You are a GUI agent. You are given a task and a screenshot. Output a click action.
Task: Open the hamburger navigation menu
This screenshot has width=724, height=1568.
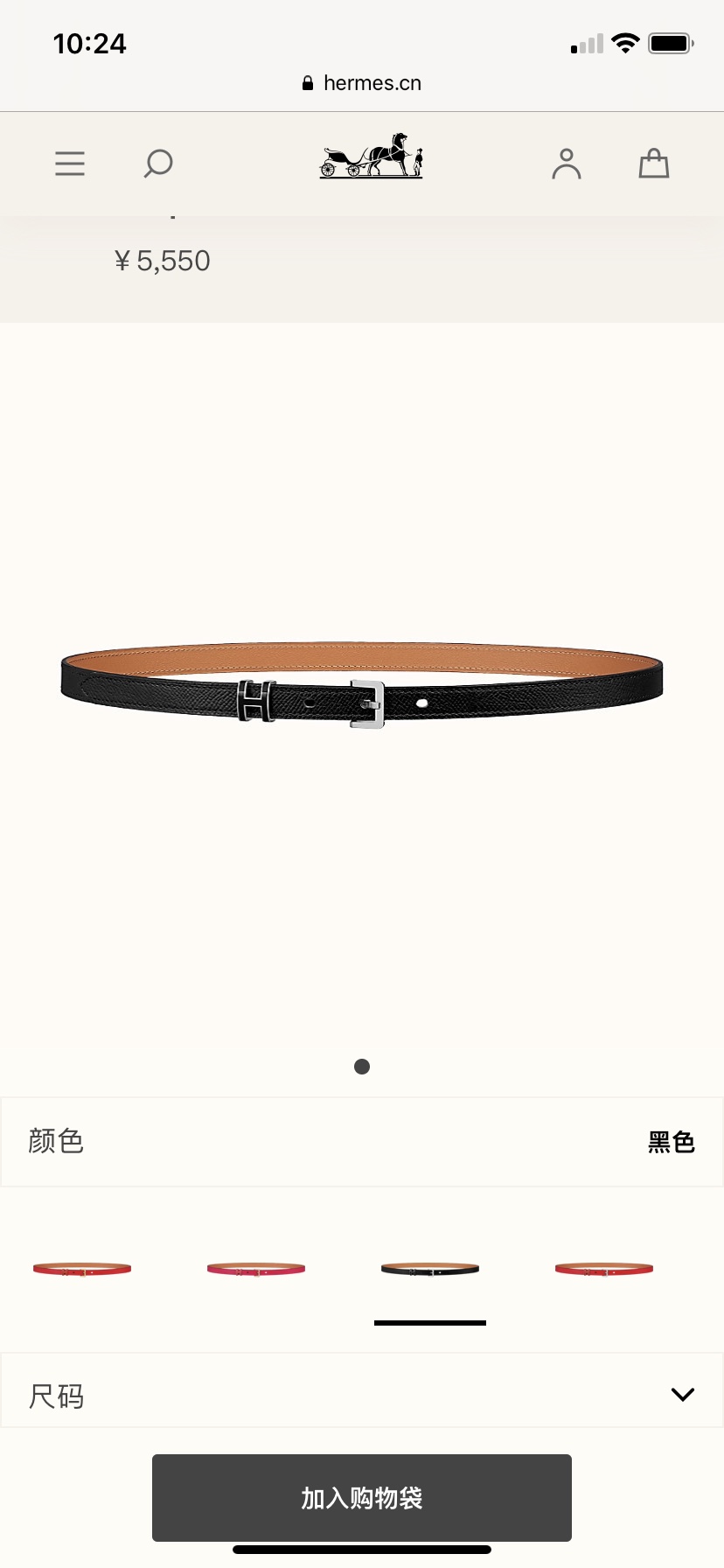pyautogui.click(x=70, y=164)
